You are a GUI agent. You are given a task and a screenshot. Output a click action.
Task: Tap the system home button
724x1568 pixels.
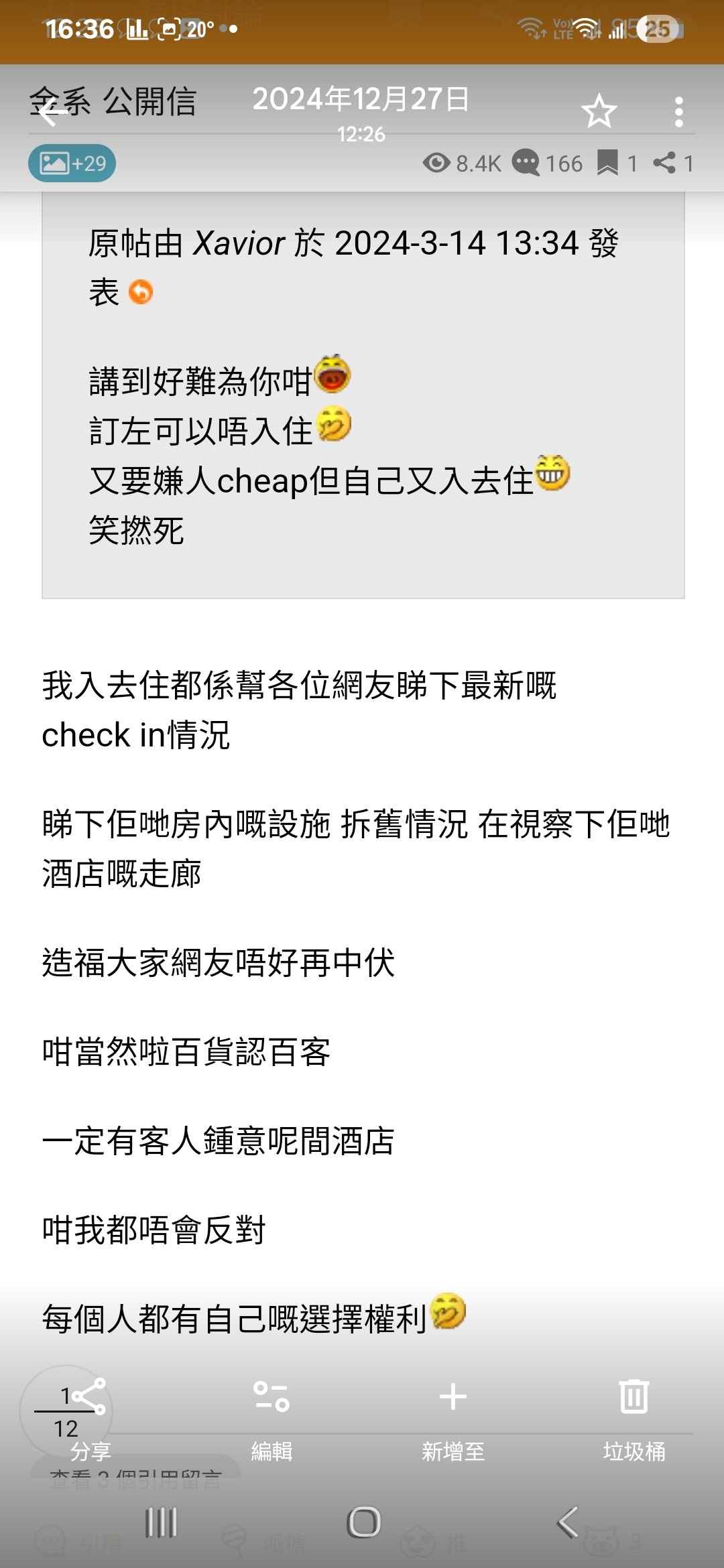363,1522
